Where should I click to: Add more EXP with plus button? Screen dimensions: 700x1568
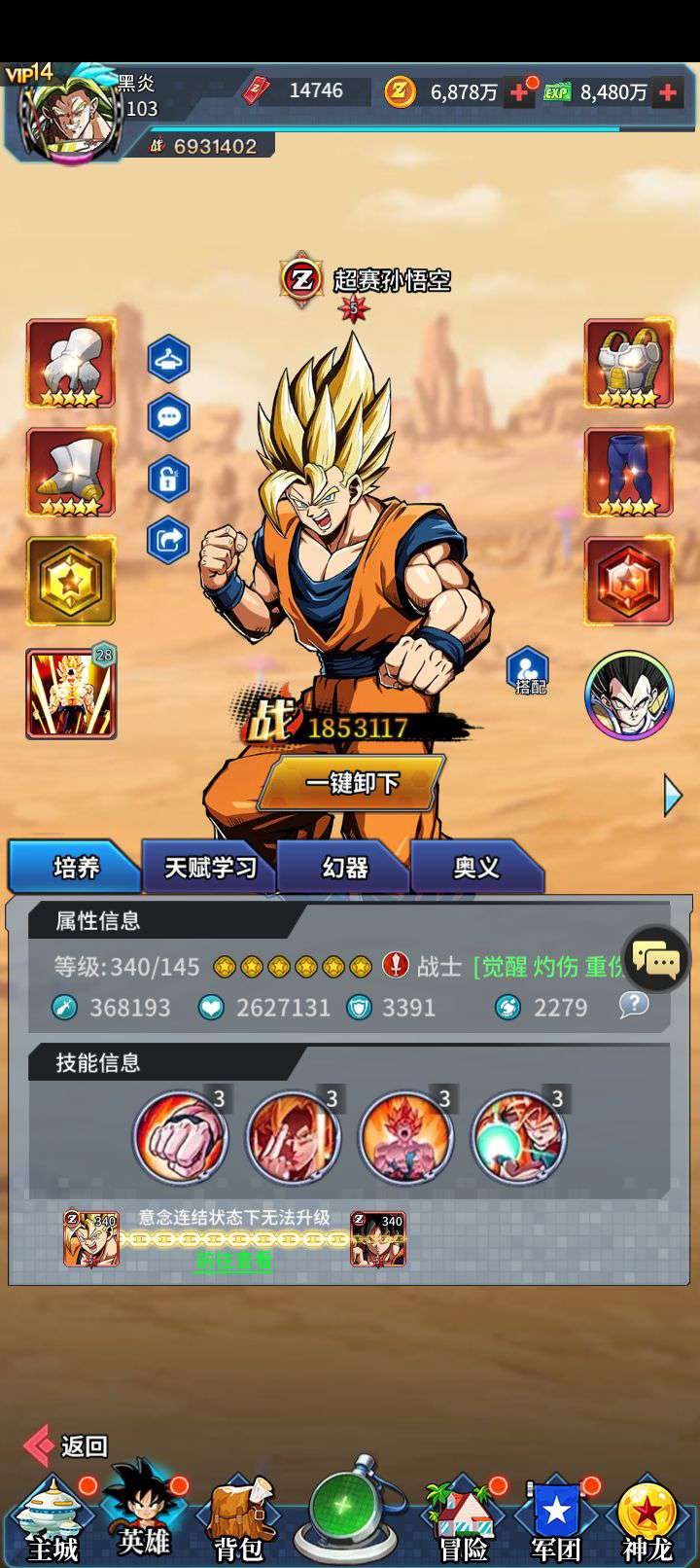(668, 92)
